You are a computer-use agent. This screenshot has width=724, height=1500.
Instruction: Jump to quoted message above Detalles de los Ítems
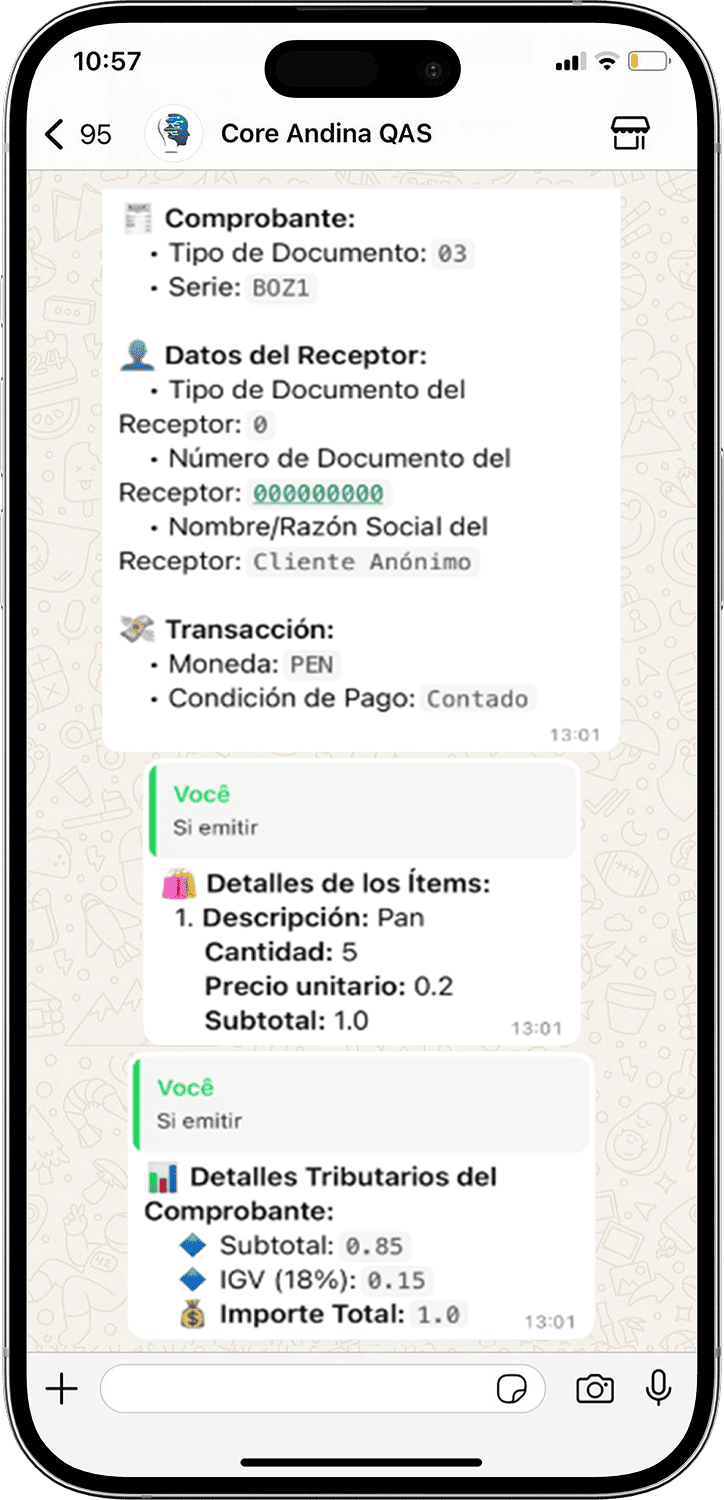(x=362, y=810)
